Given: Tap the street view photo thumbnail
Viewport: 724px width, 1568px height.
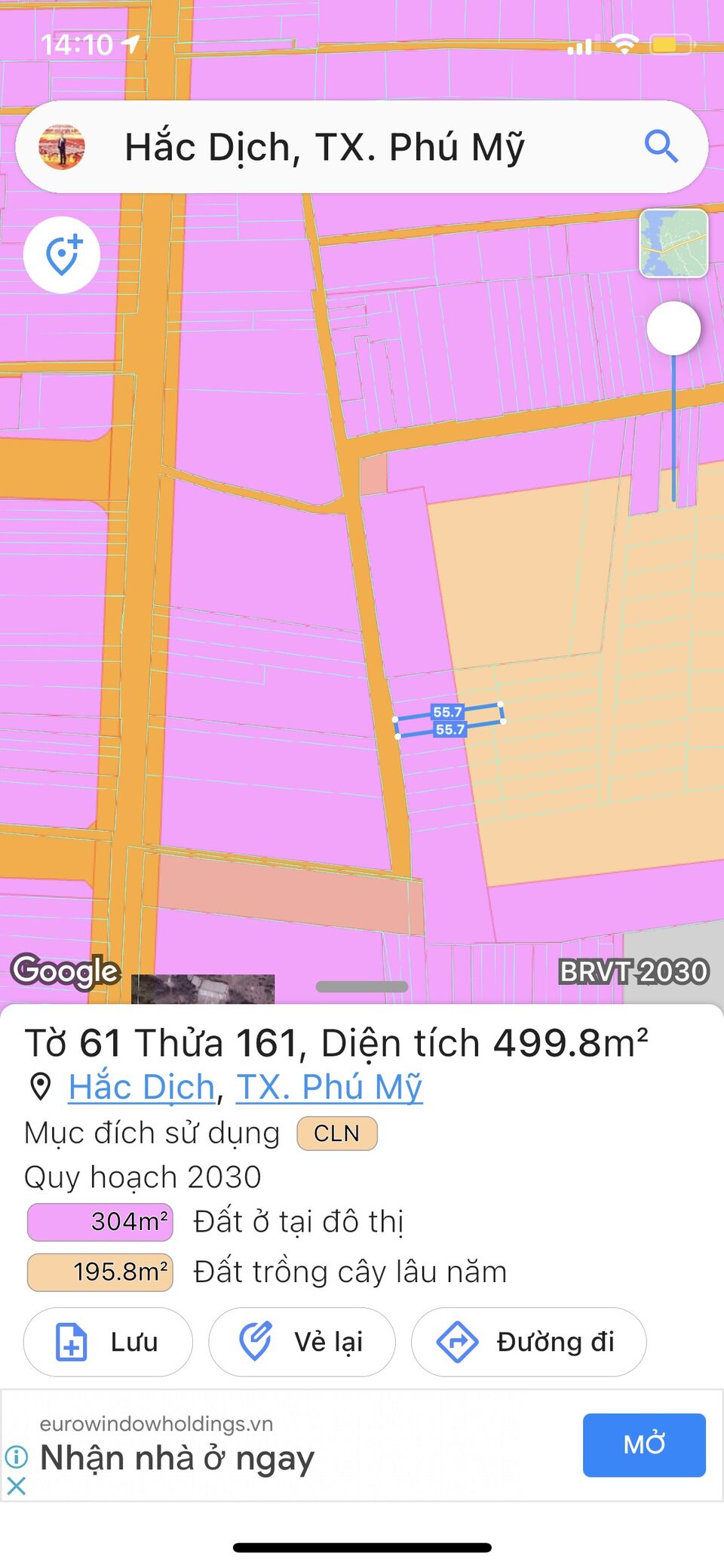Looking at the screenshot, I should pos(203,989).
